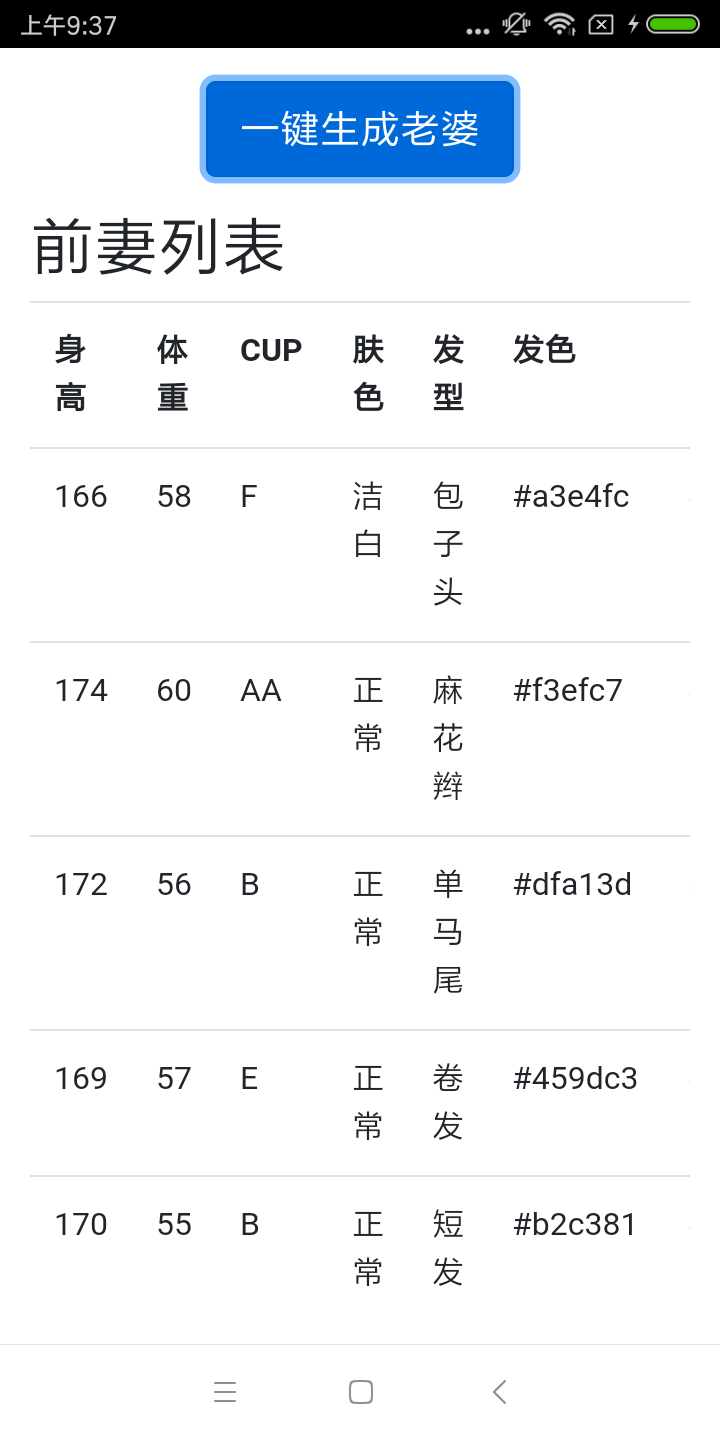This screenshot has height=1440, width=720.
Task: Click the 发色 column header
Action: coord(544,349)
